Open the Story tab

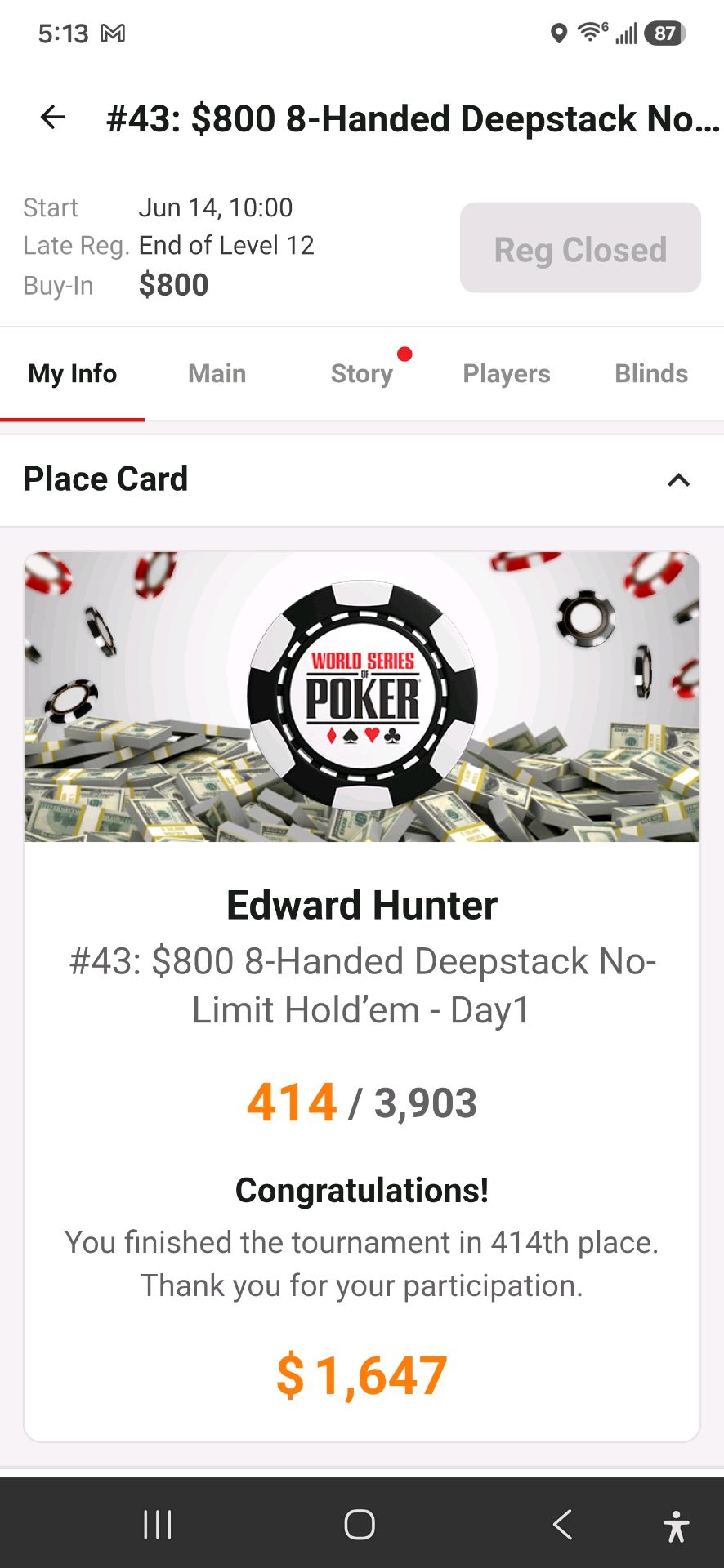tap(361, 373)
